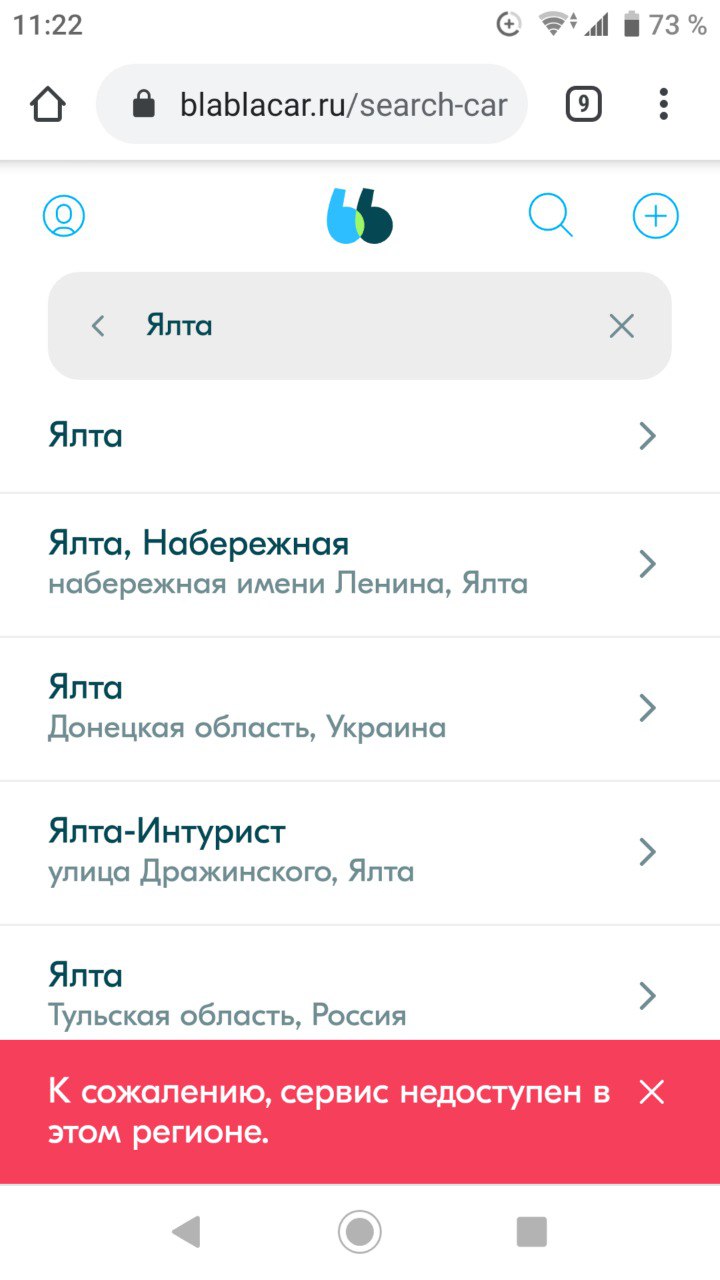Go back using the arrow in the search field
Viewport: 720px width, 1280px height.
click(x=98, y=326)
